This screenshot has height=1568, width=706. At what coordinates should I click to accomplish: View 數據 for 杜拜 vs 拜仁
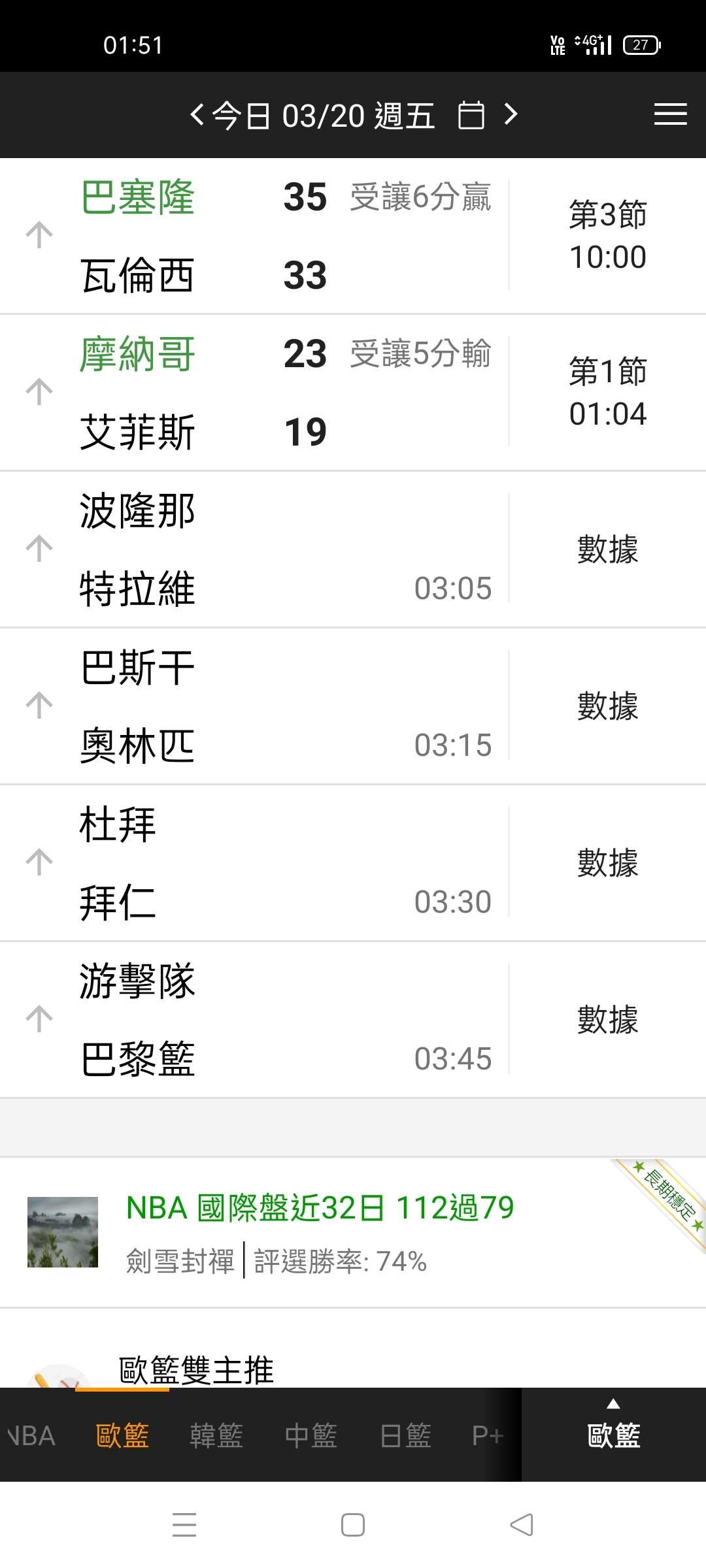point(607,862)
